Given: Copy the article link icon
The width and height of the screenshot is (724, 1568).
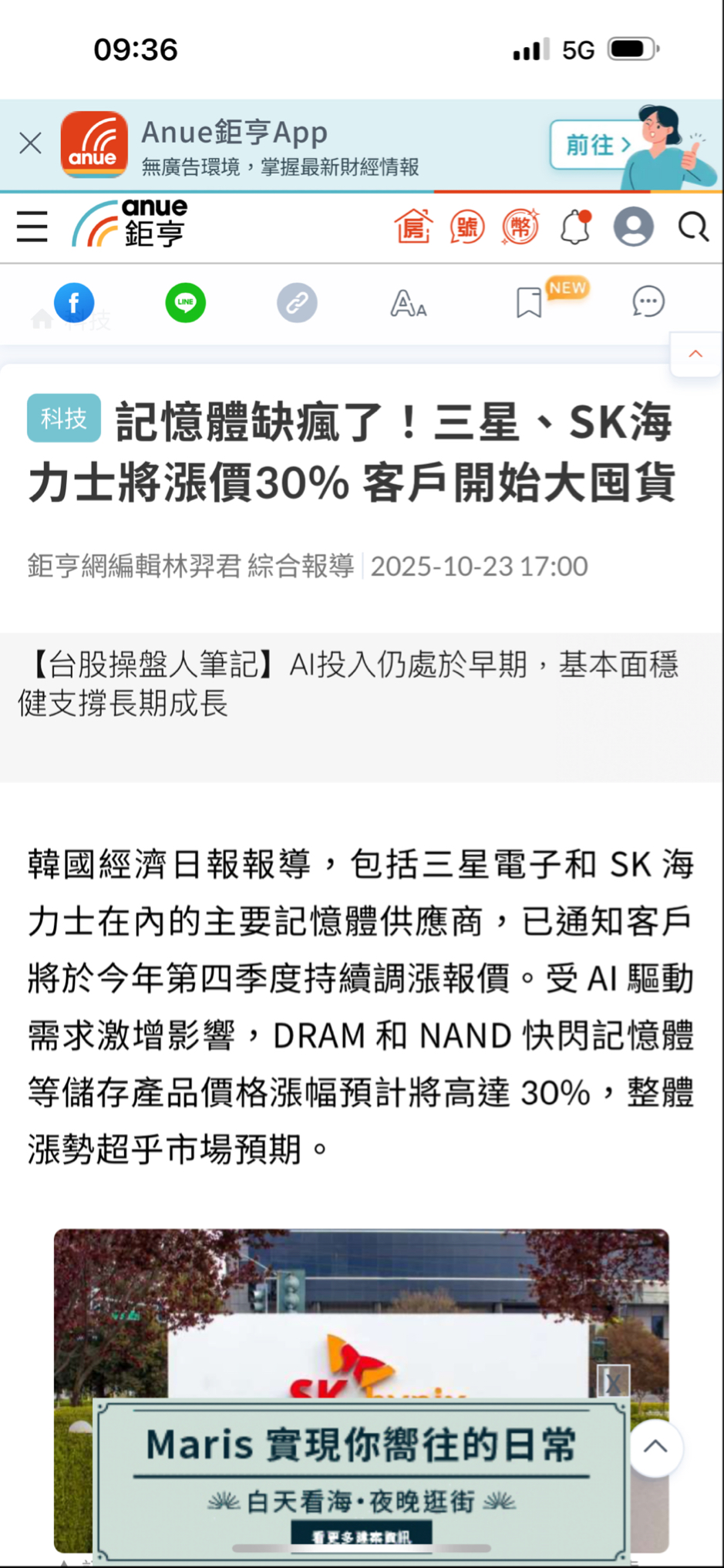Looking at the screenshot, I should point(296,303).
